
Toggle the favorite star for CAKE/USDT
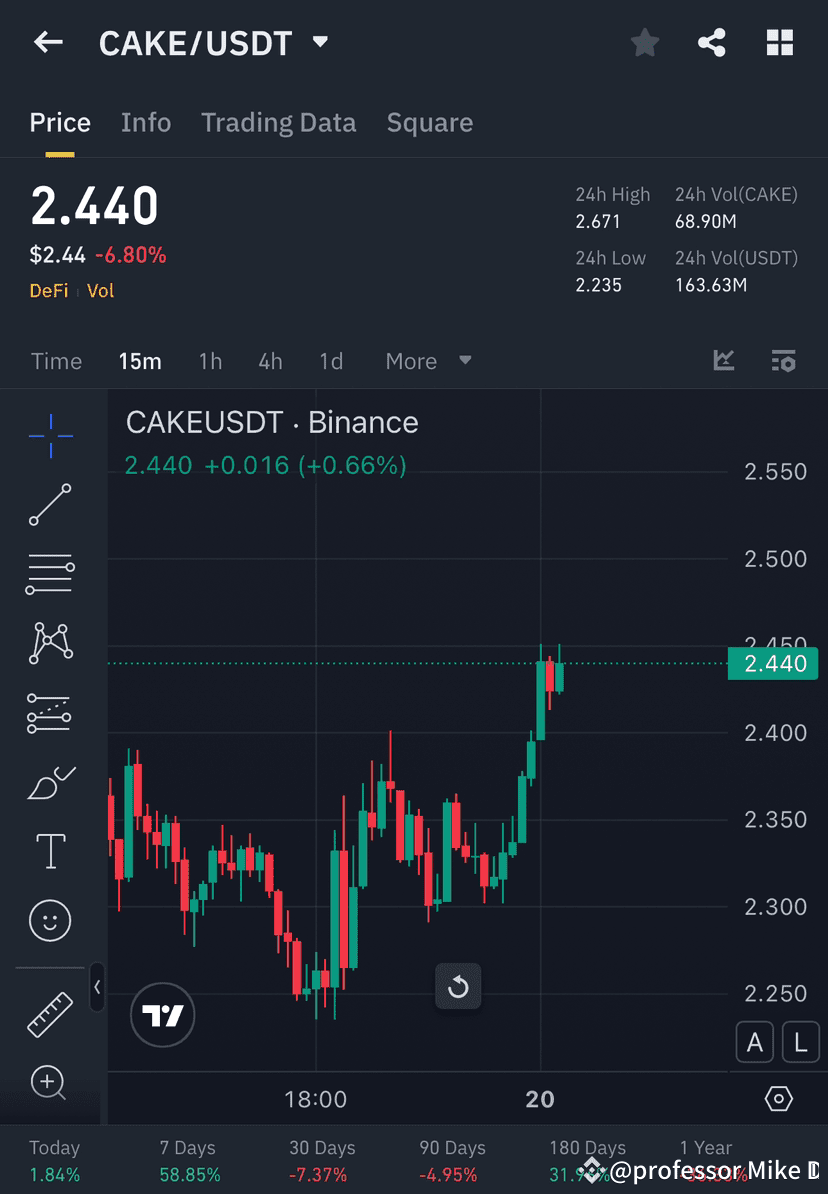tap(644, 42)
